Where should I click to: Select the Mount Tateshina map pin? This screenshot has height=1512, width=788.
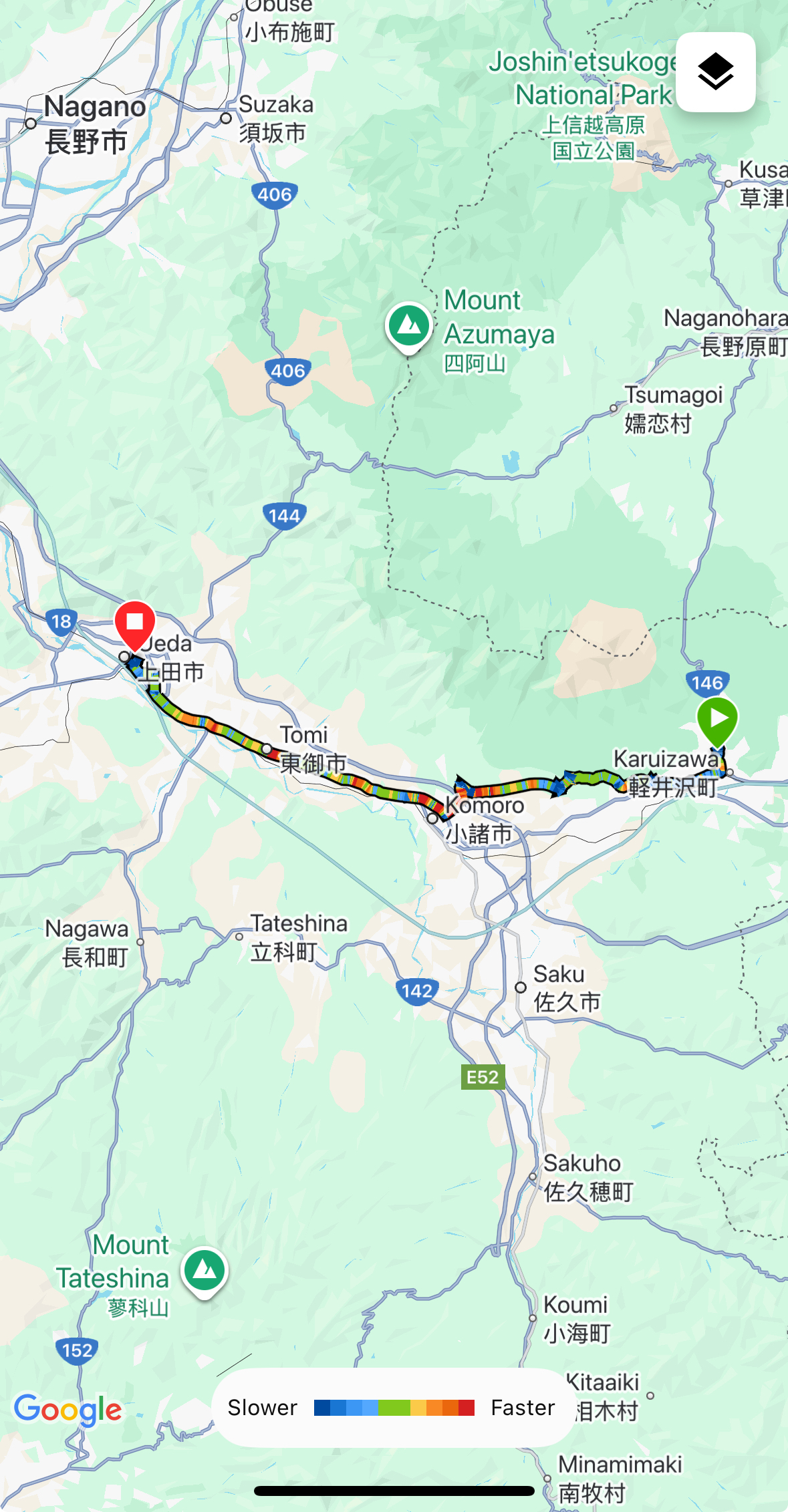tap(205, 1270)
